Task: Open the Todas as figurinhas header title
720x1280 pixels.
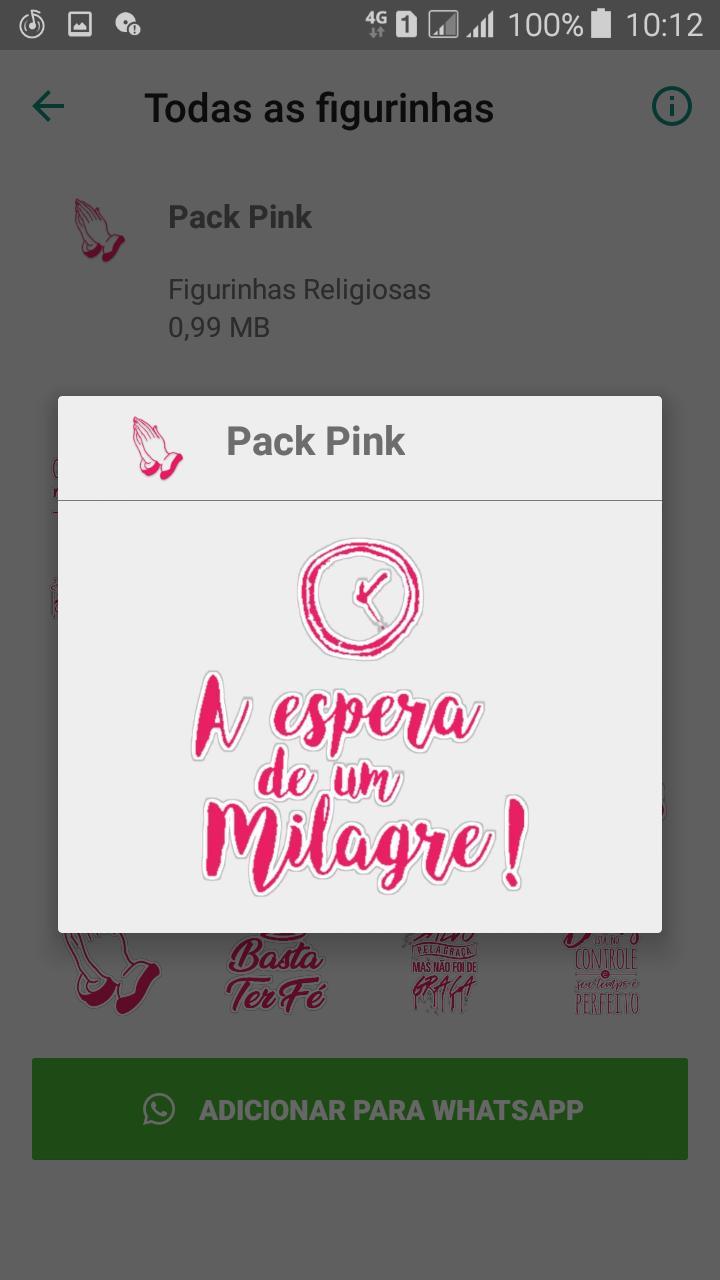Action: 318,108
